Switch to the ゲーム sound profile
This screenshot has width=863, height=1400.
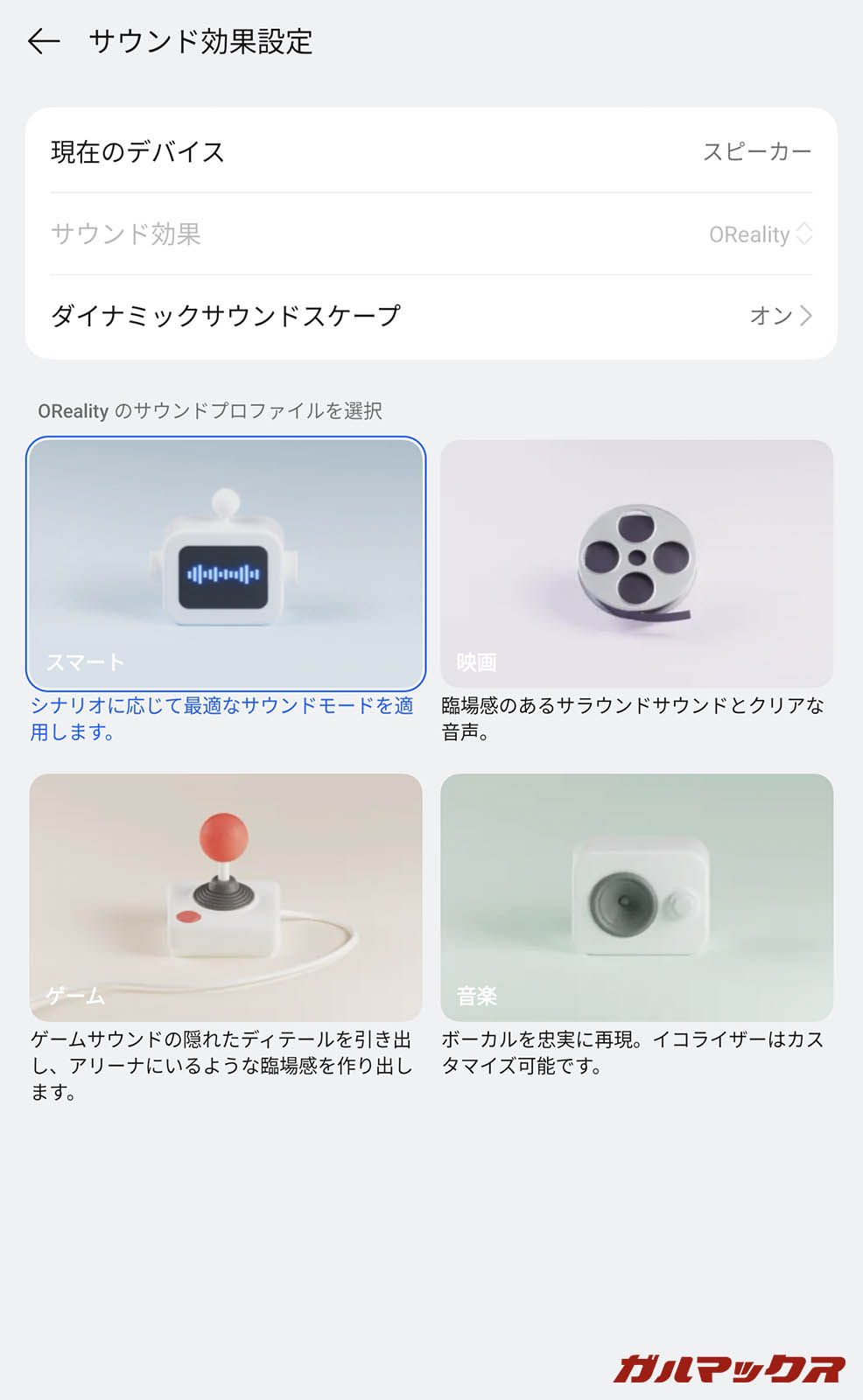click(x=226, y=897)
